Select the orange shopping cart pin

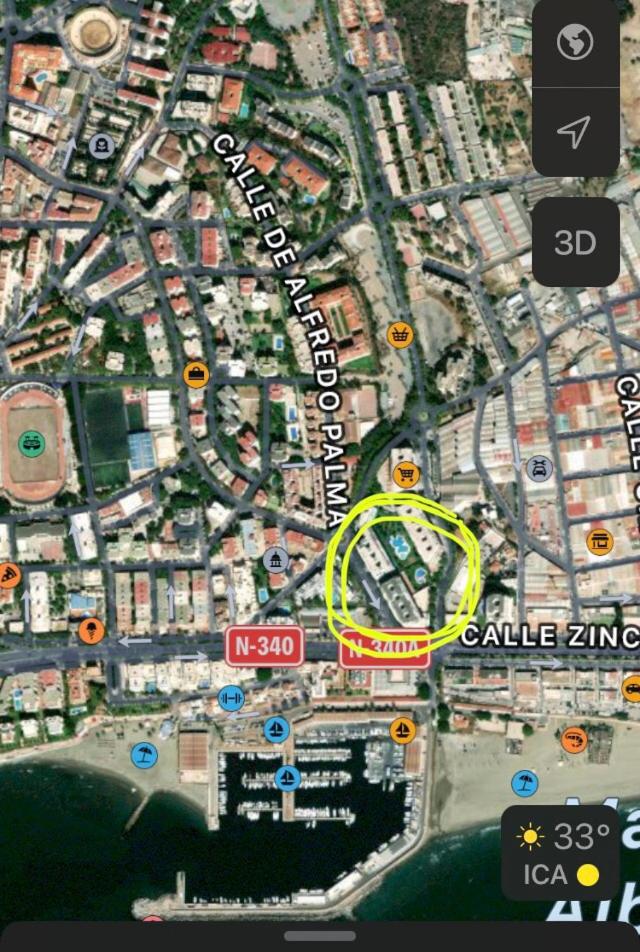pos(406,474)
